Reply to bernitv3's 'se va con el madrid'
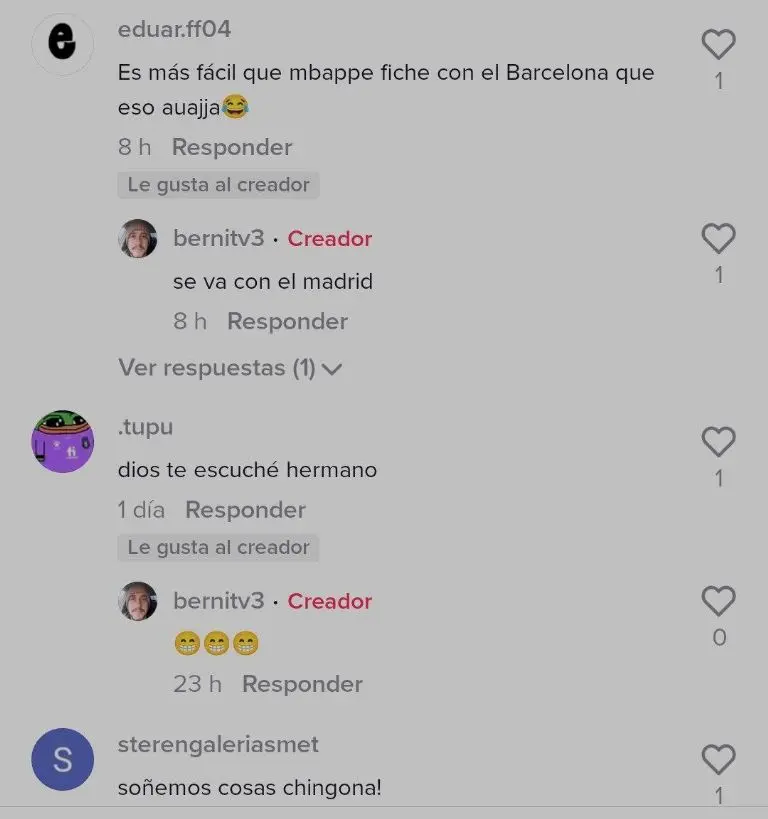The width and height of the screenshot is (768, 819). pyautogui.click(x=287, y=321)
